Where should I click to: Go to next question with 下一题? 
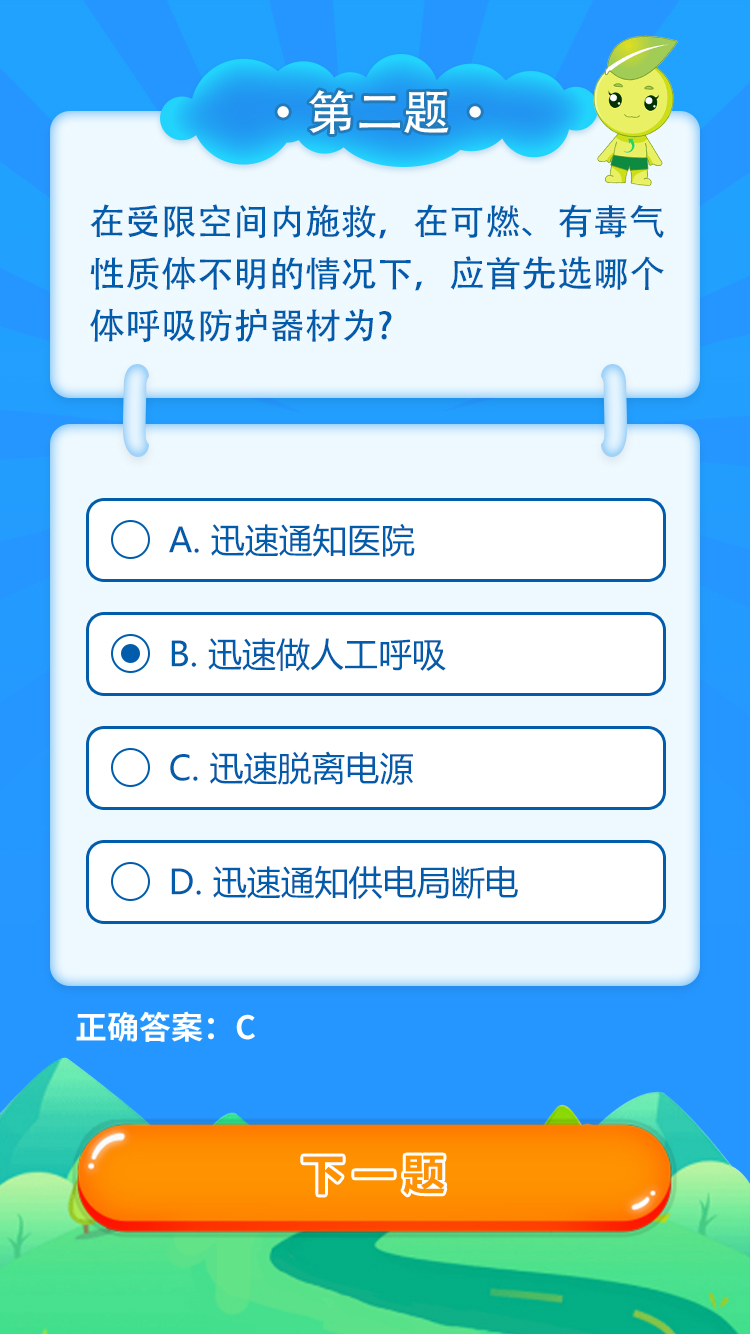pyautogui.click(x=375, y=1177)
